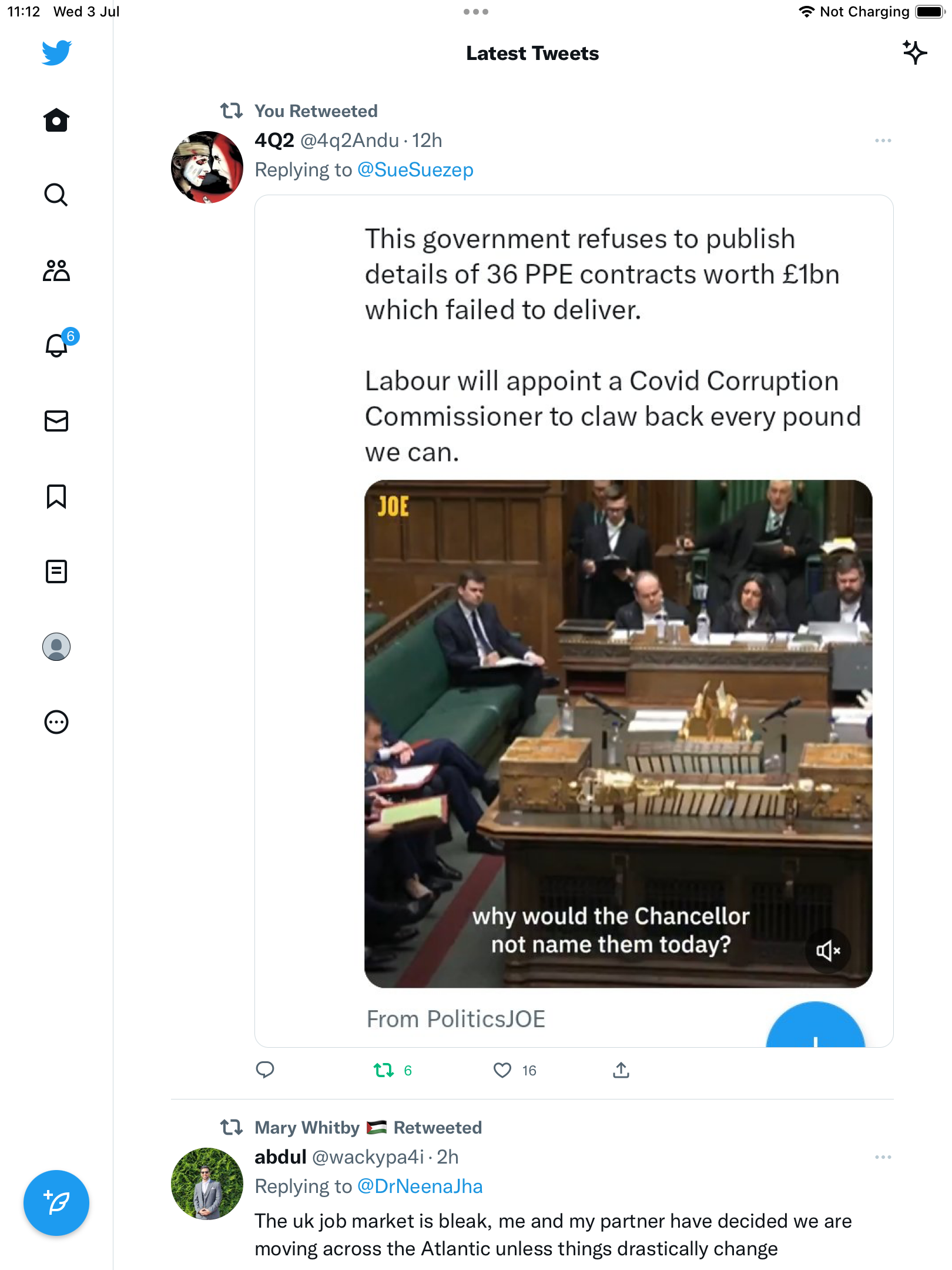Image resolution: width=952 pixels, height=1270 pixels.
Task: Open overflow menu on abdul's tweet
Action: click(x=883, y=1157)
